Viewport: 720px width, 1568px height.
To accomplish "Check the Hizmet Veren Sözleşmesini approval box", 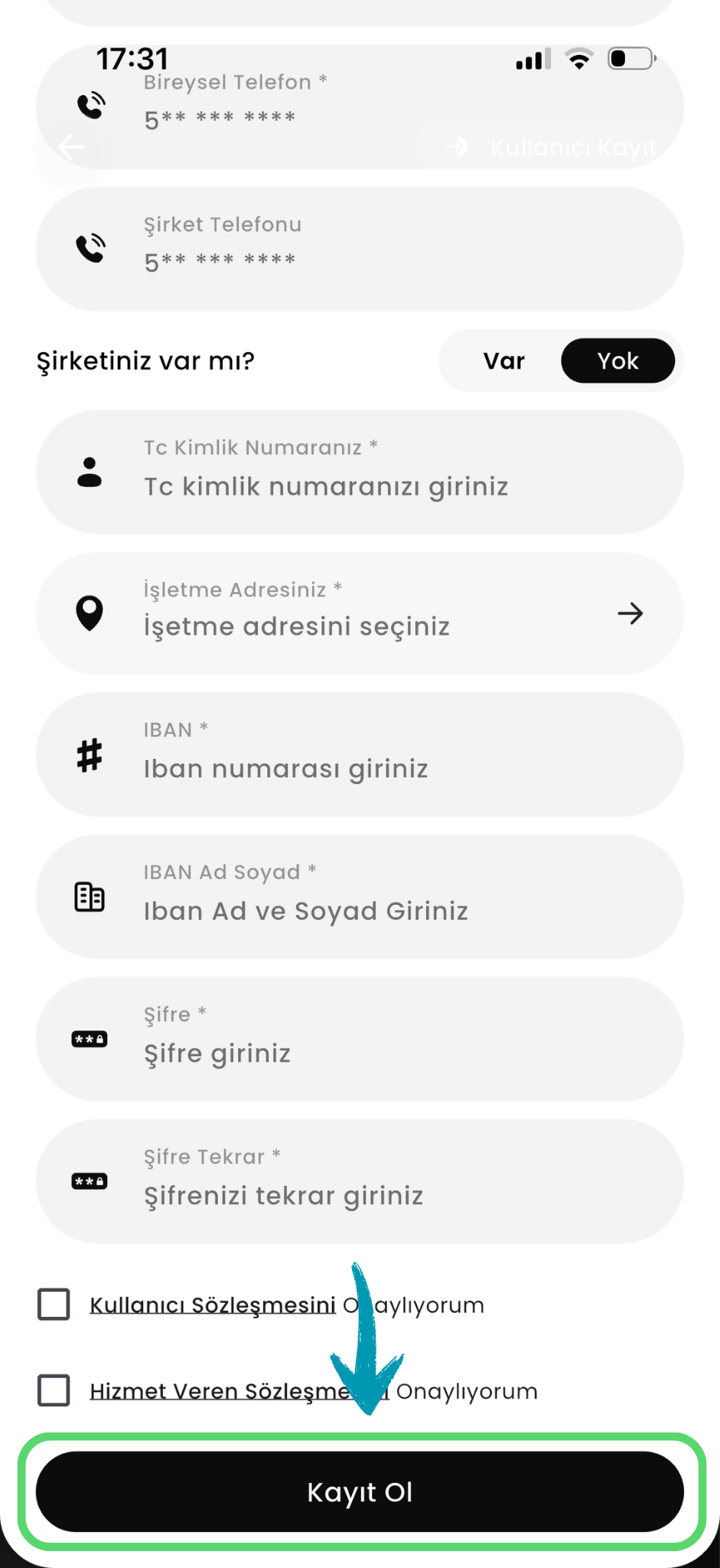I will (x=54, y=1390).
